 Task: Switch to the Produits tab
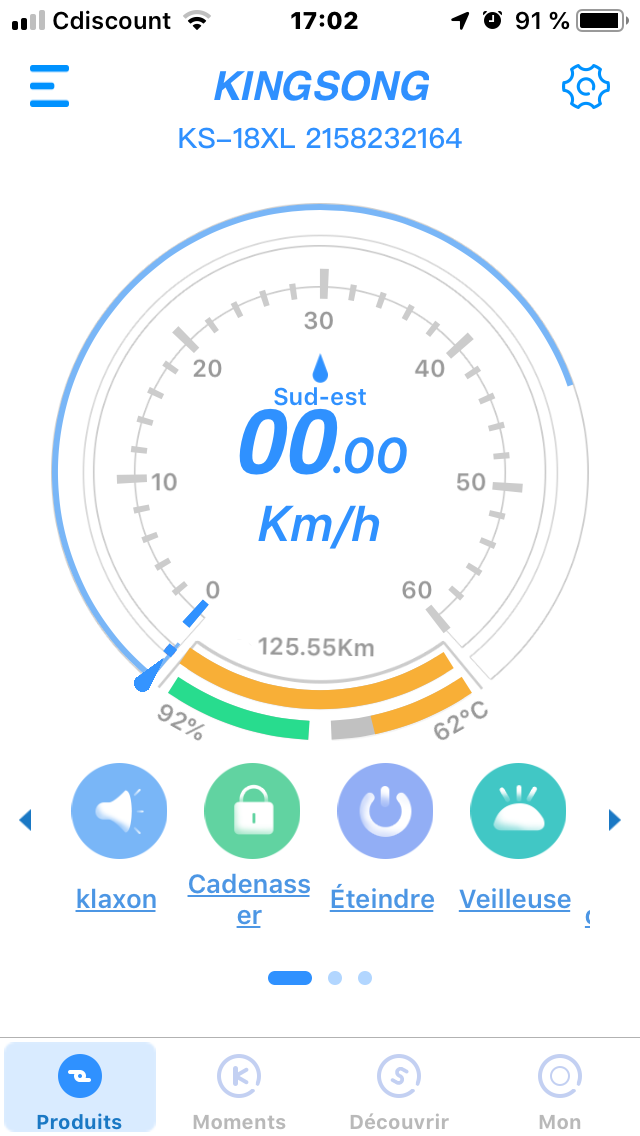tap(80, 1087)
